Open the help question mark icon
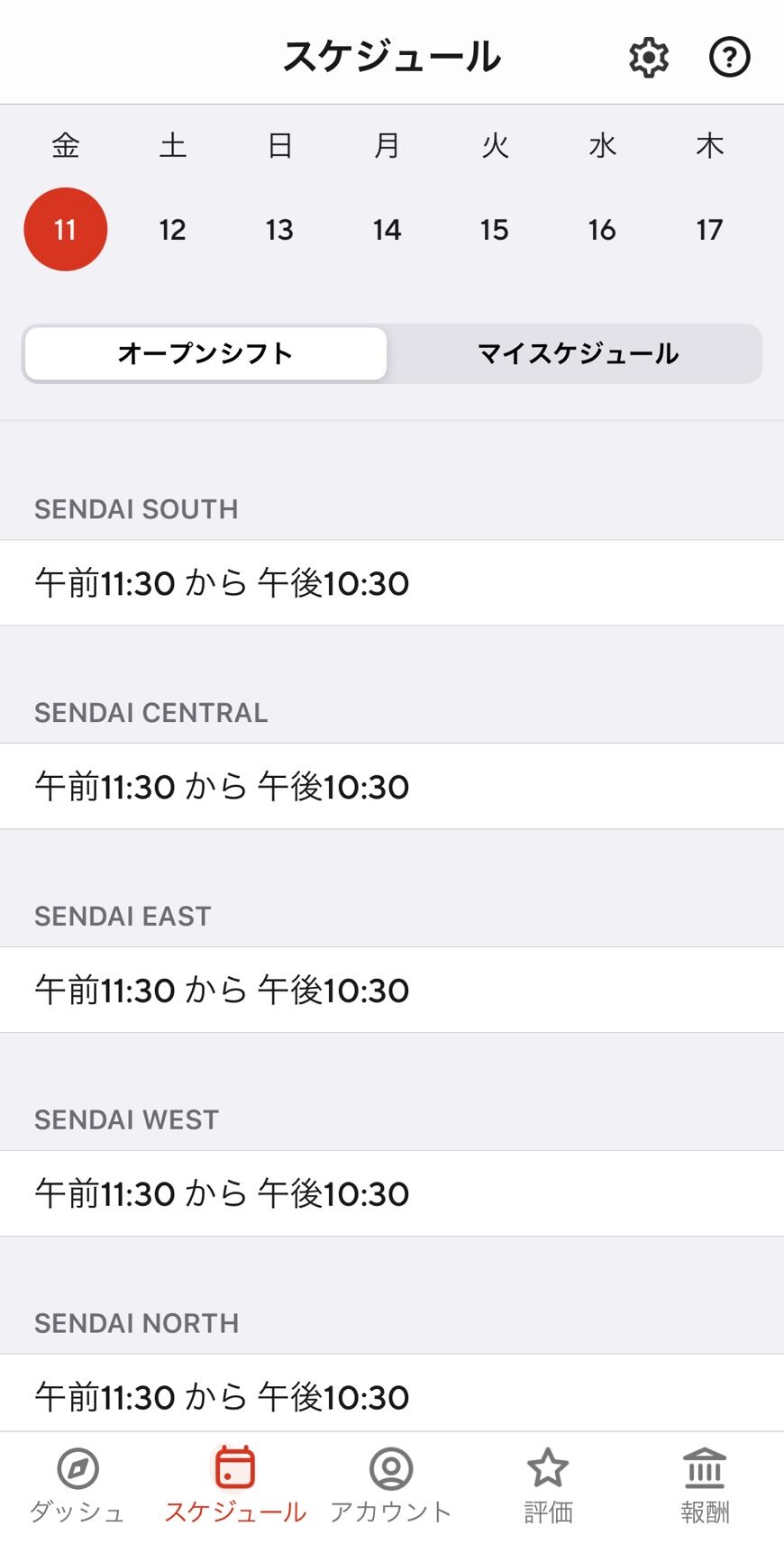This screenshot has width=784, height=1553. pos(729,58)
